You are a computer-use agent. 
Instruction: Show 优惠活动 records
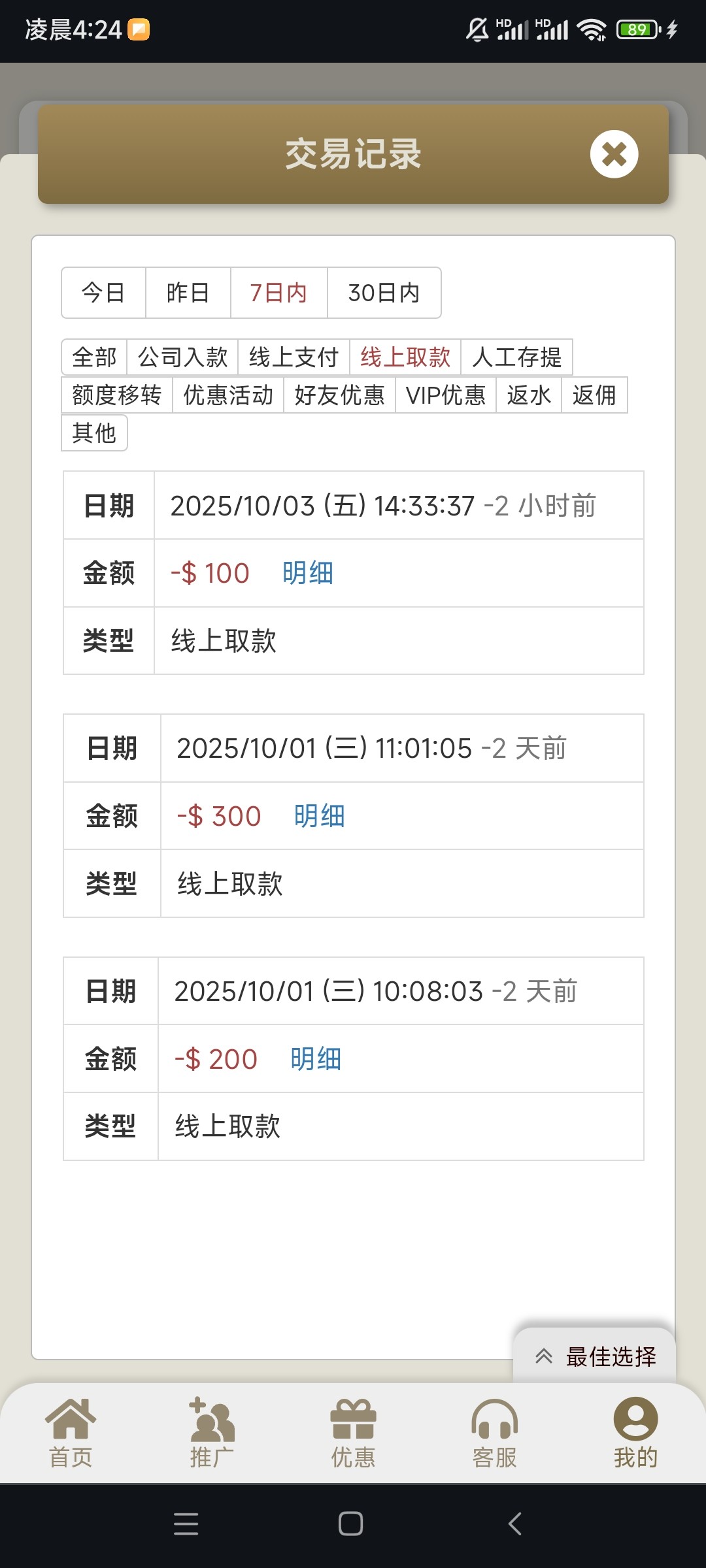(228, 395)
